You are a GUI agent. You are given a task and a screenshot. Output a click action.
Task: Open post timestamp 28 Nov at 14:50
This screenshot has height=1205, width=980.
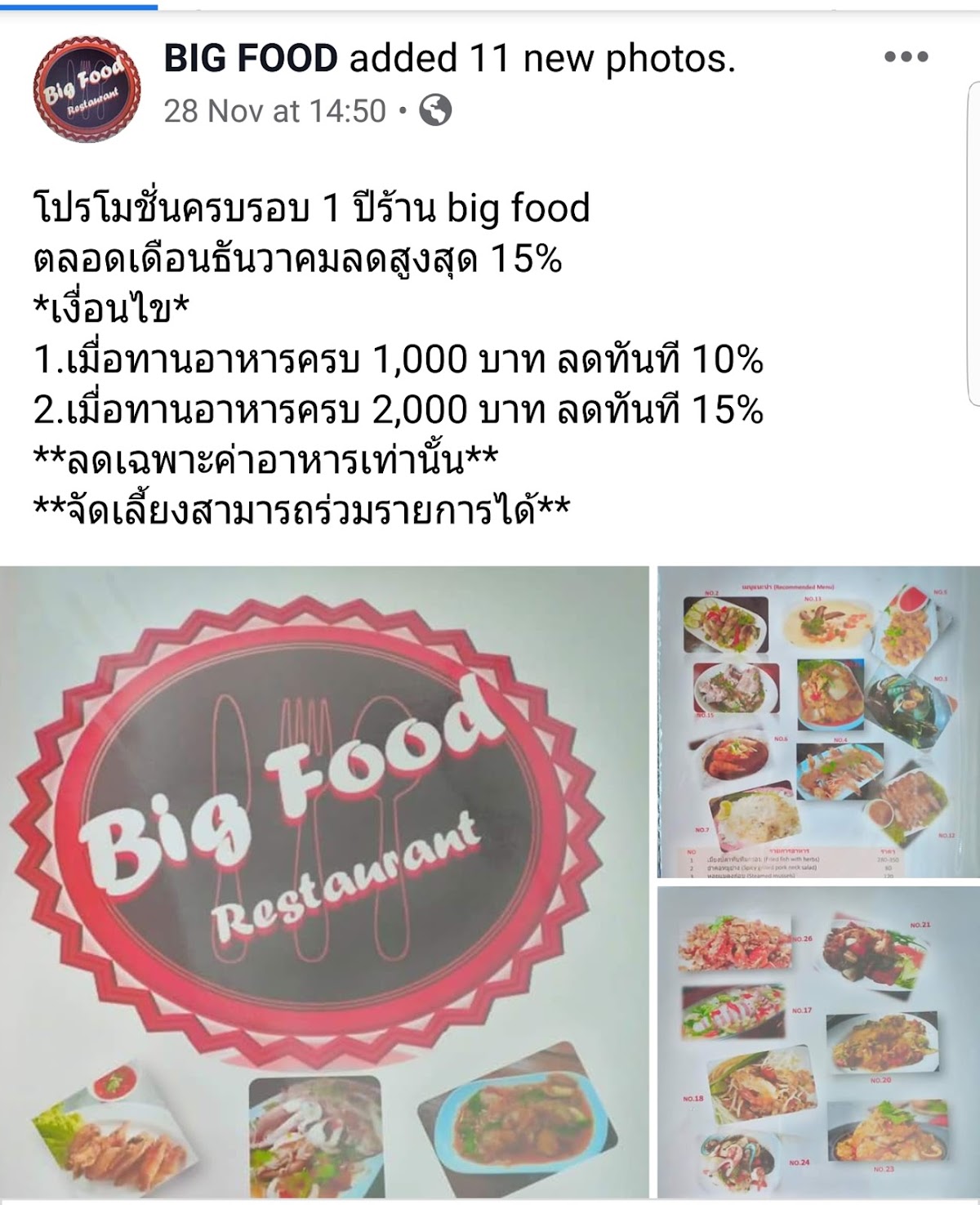pos(274,110)
